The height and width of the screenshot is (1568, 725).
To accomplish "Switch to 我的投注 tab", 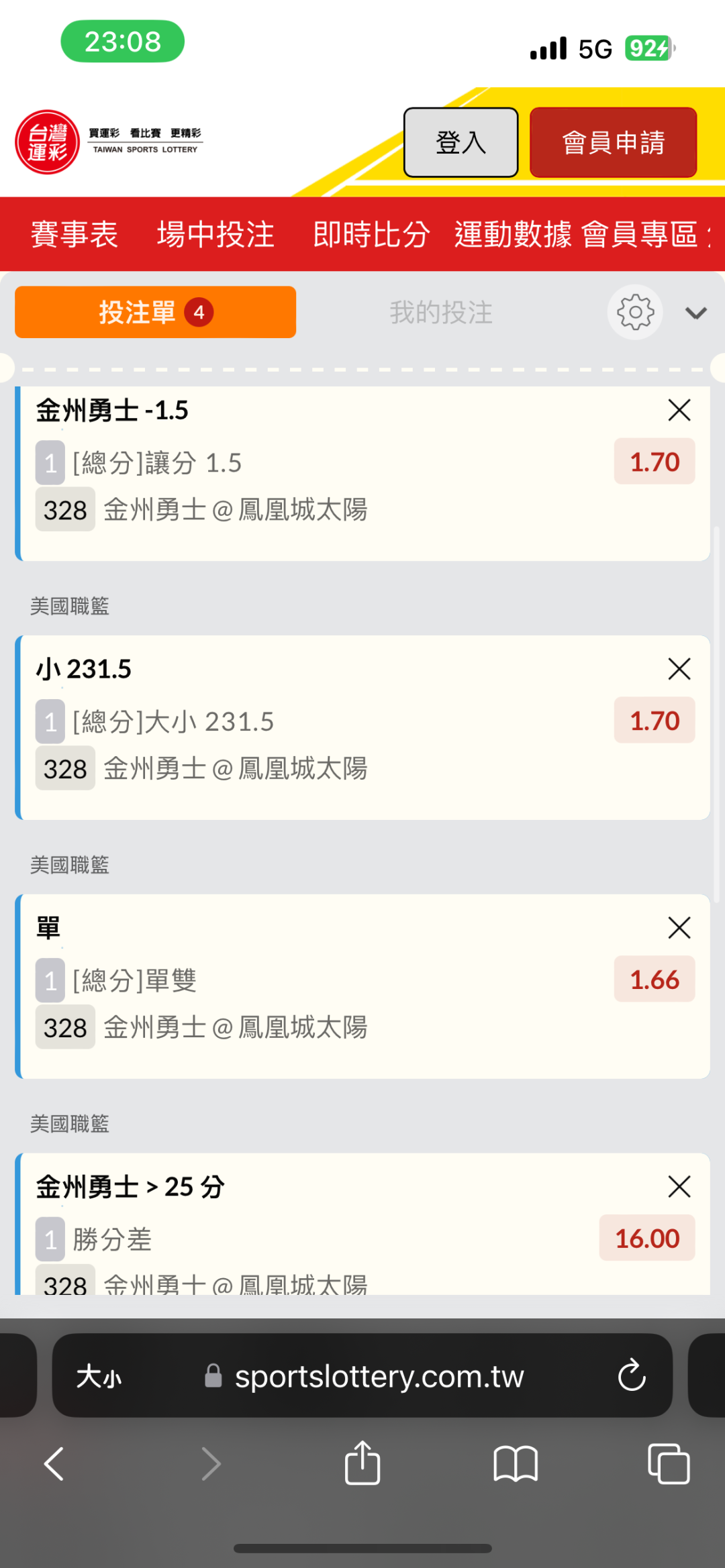I will pos(441,313).
